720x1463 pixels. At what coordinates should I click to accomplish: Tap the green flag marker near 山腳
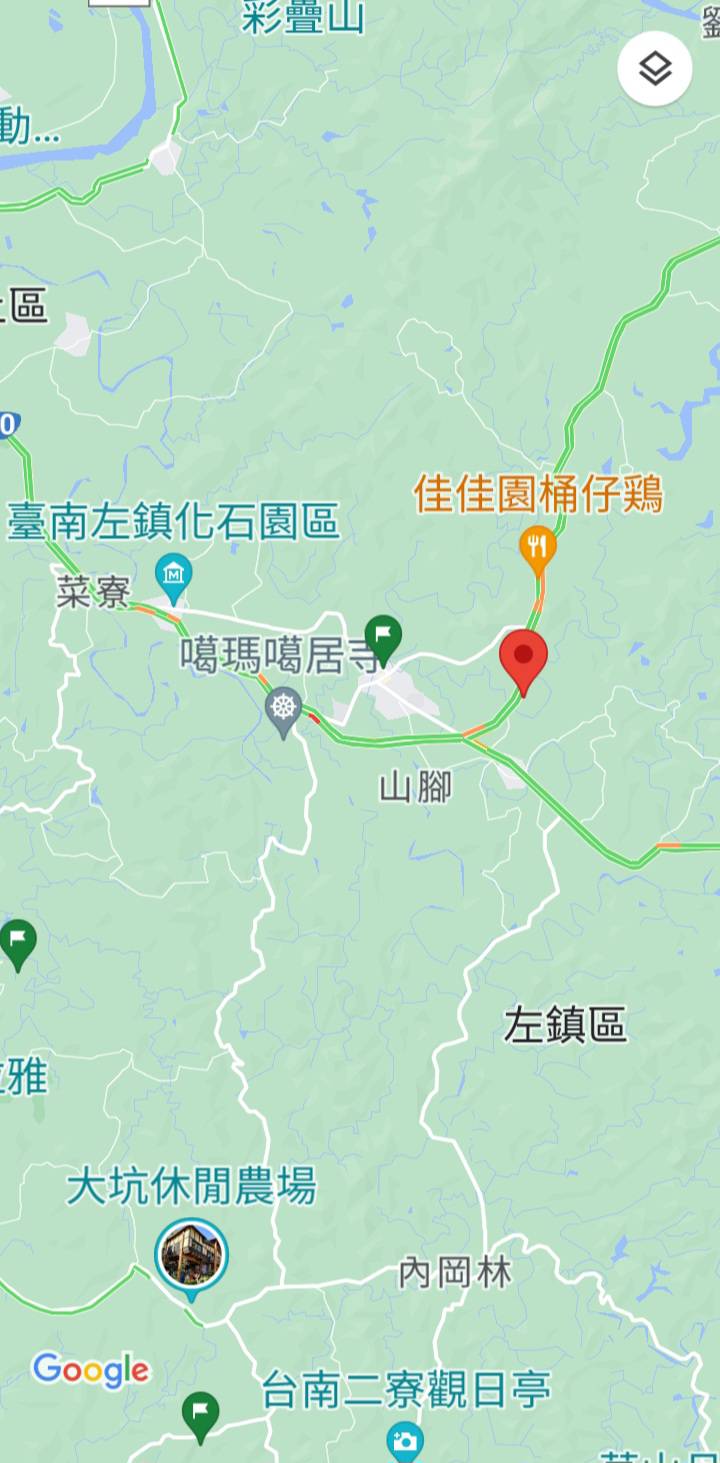click(x=382, y=635)
